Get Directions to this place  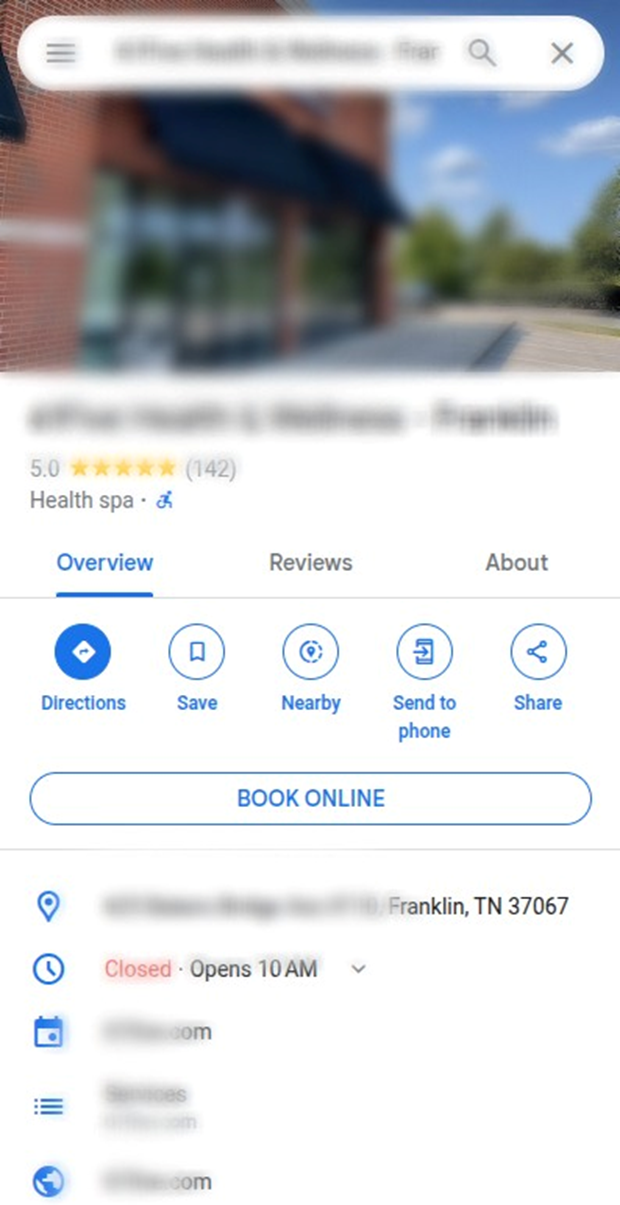(x=83, y=653)
